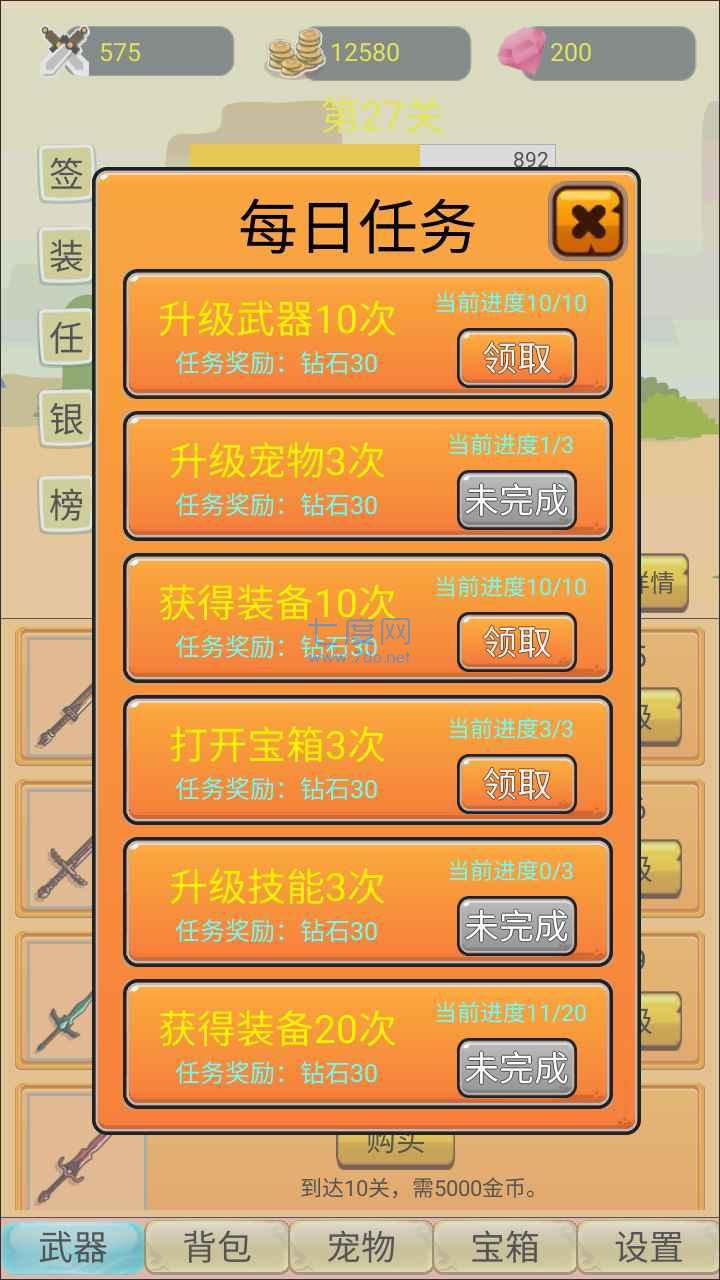Viewport: 720px width, 1280px height.
Task: Switch to the 武器 tab
Action: (72, 1247)
